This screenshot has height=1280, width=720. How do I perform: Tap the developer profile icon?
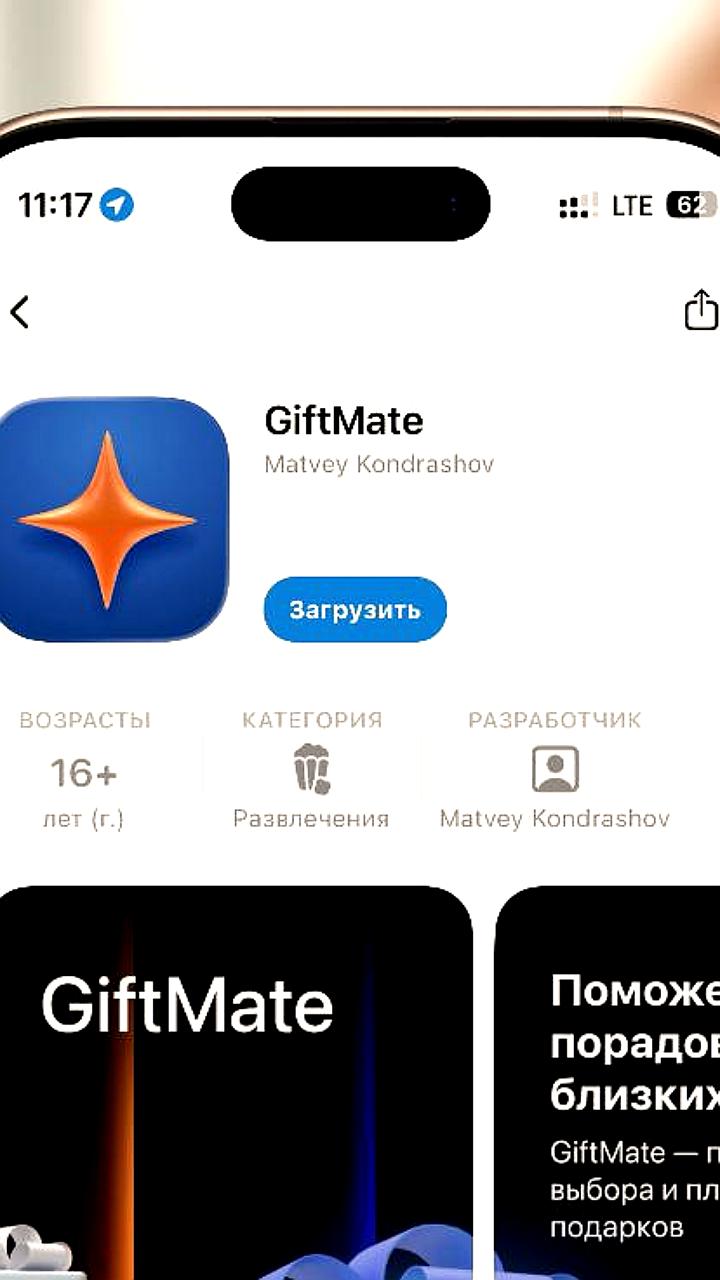[557, 770]
